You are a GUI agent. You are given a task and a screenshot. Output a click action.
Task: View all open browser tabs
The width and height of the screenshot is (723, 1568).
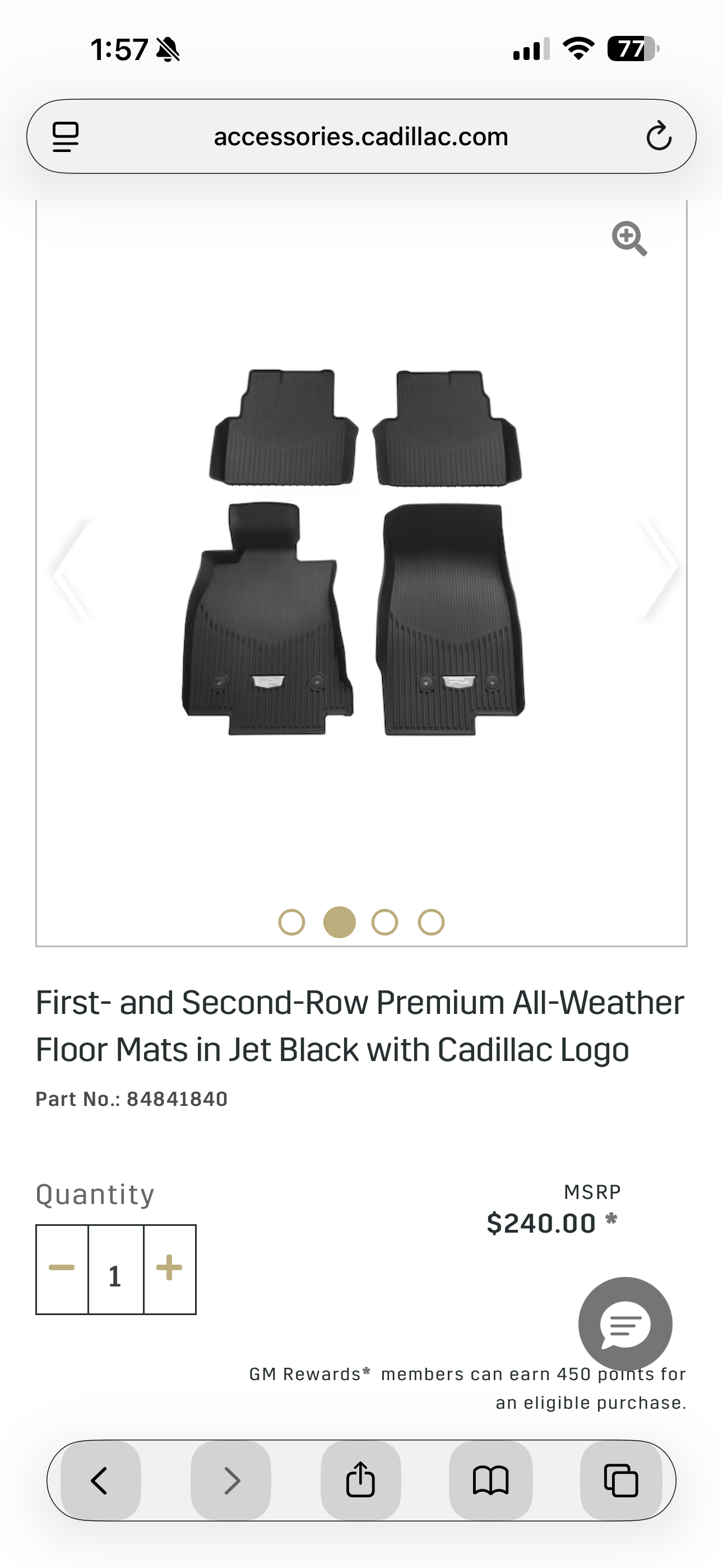(x=621, y=1481)
